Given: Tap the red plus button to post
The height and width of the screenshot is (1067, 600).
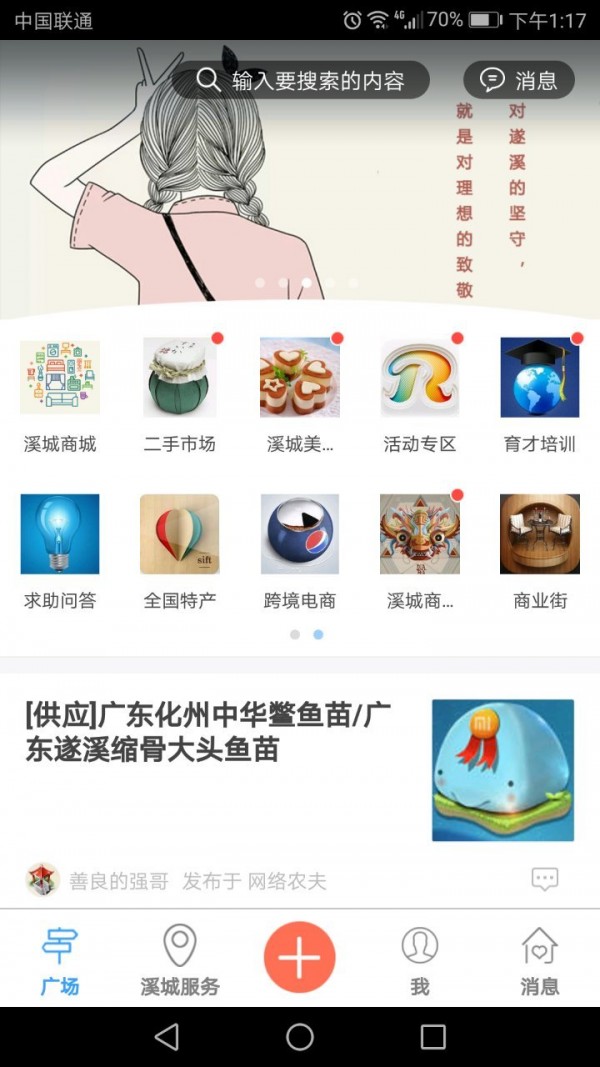Looking at the screenshot, I should pos(300,957).
